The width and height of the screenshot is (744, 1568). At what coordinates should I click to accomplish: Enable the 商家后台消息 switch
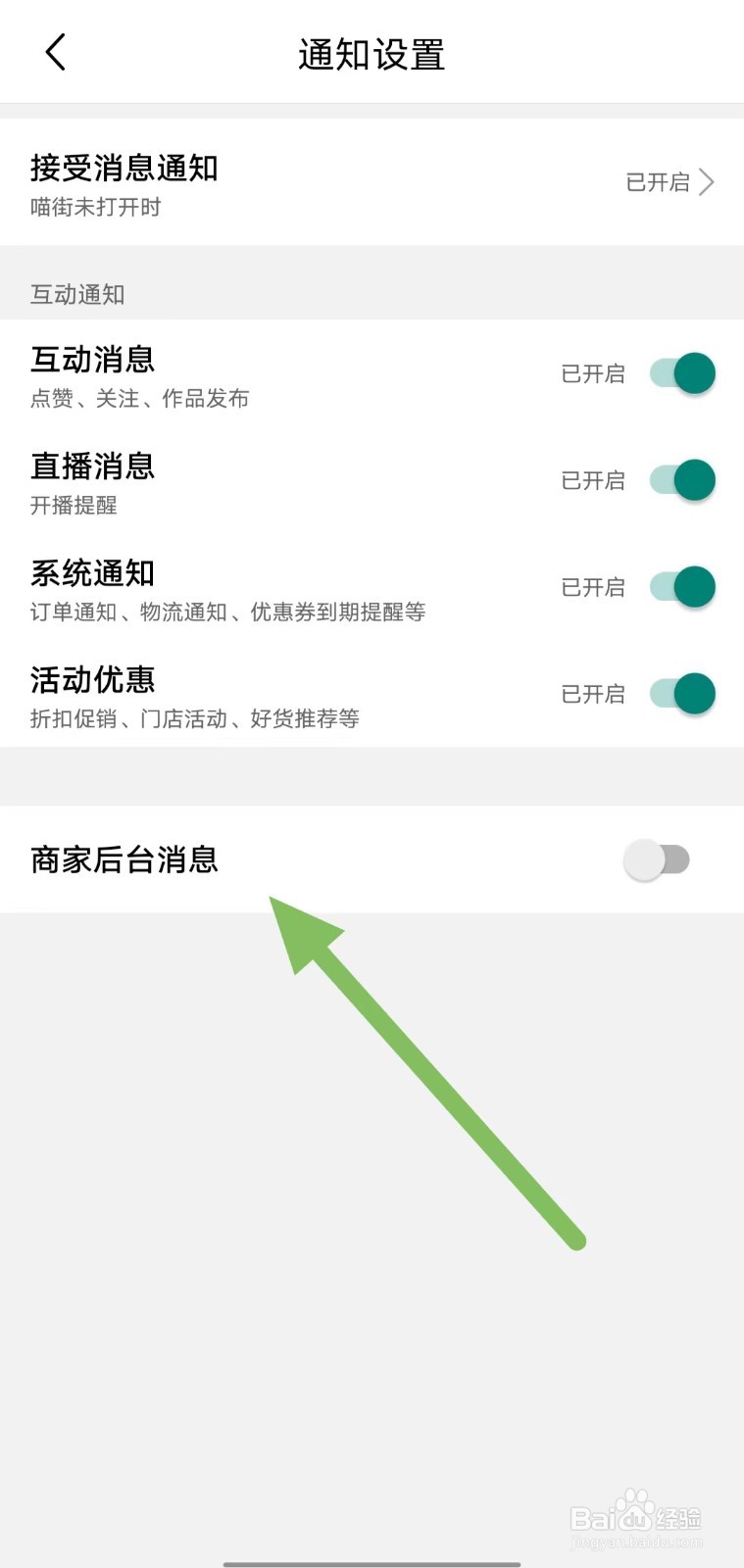658,859
